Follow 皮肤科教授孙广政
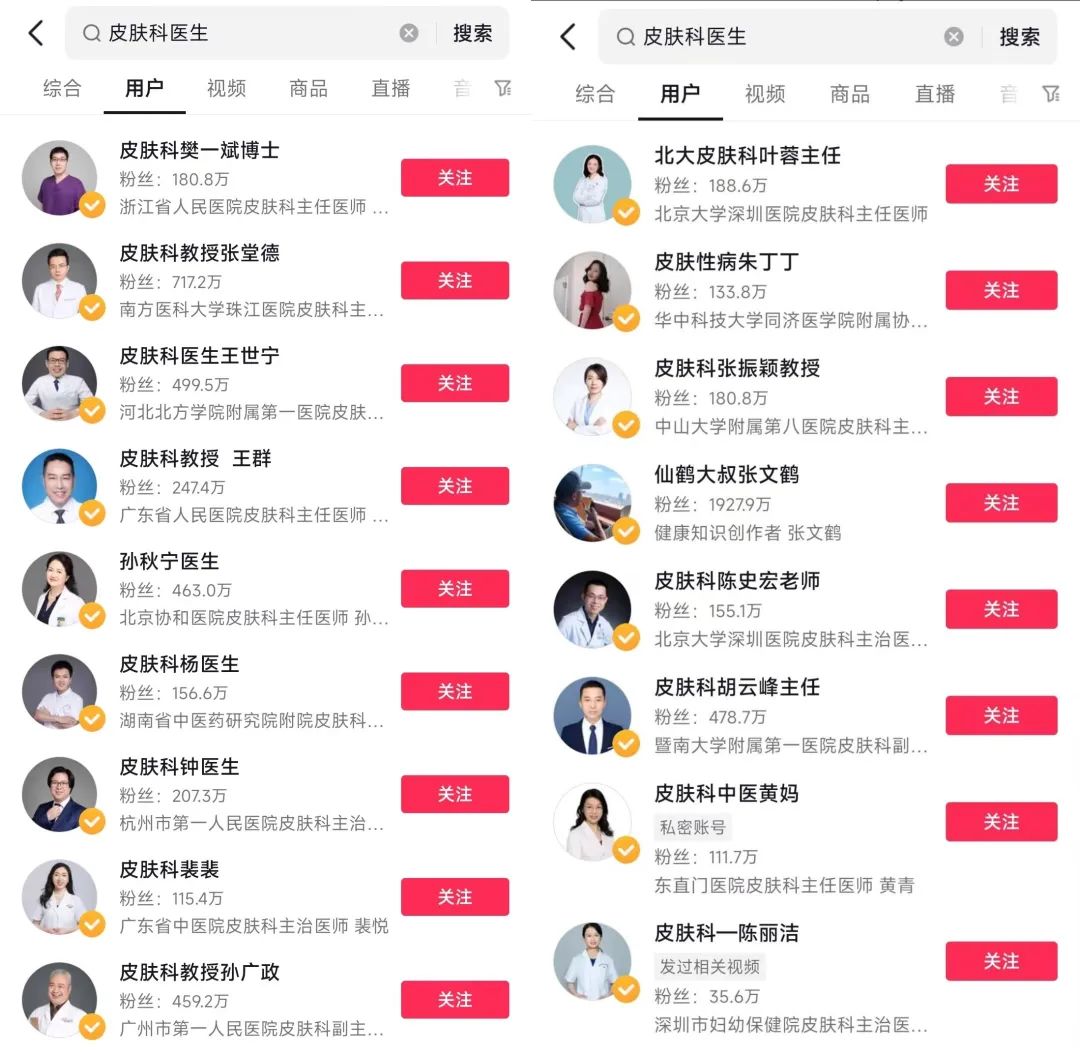 454,999
